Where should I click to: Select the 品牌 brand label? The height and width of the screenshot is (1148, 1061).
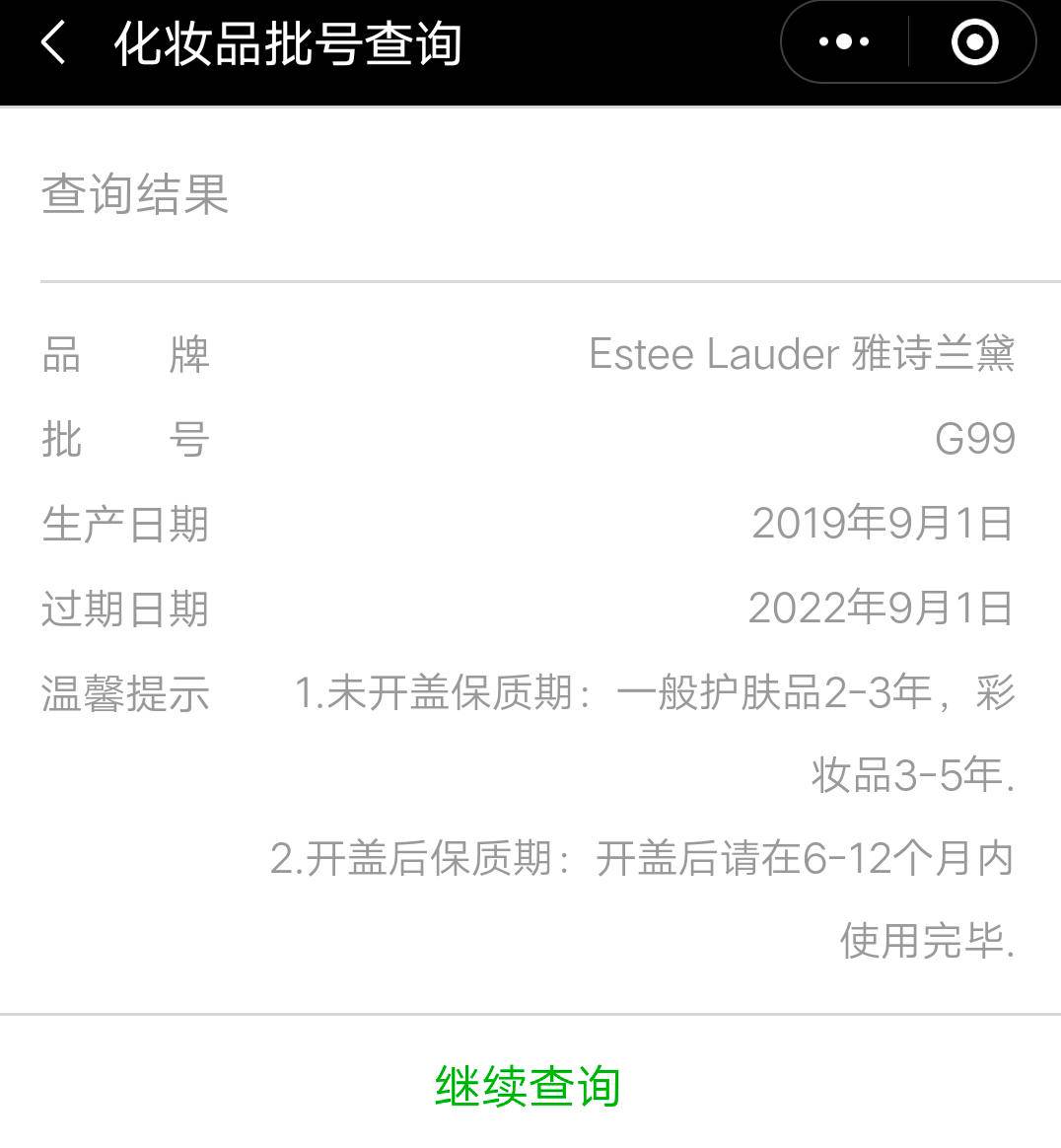click(x=123, y=355)
